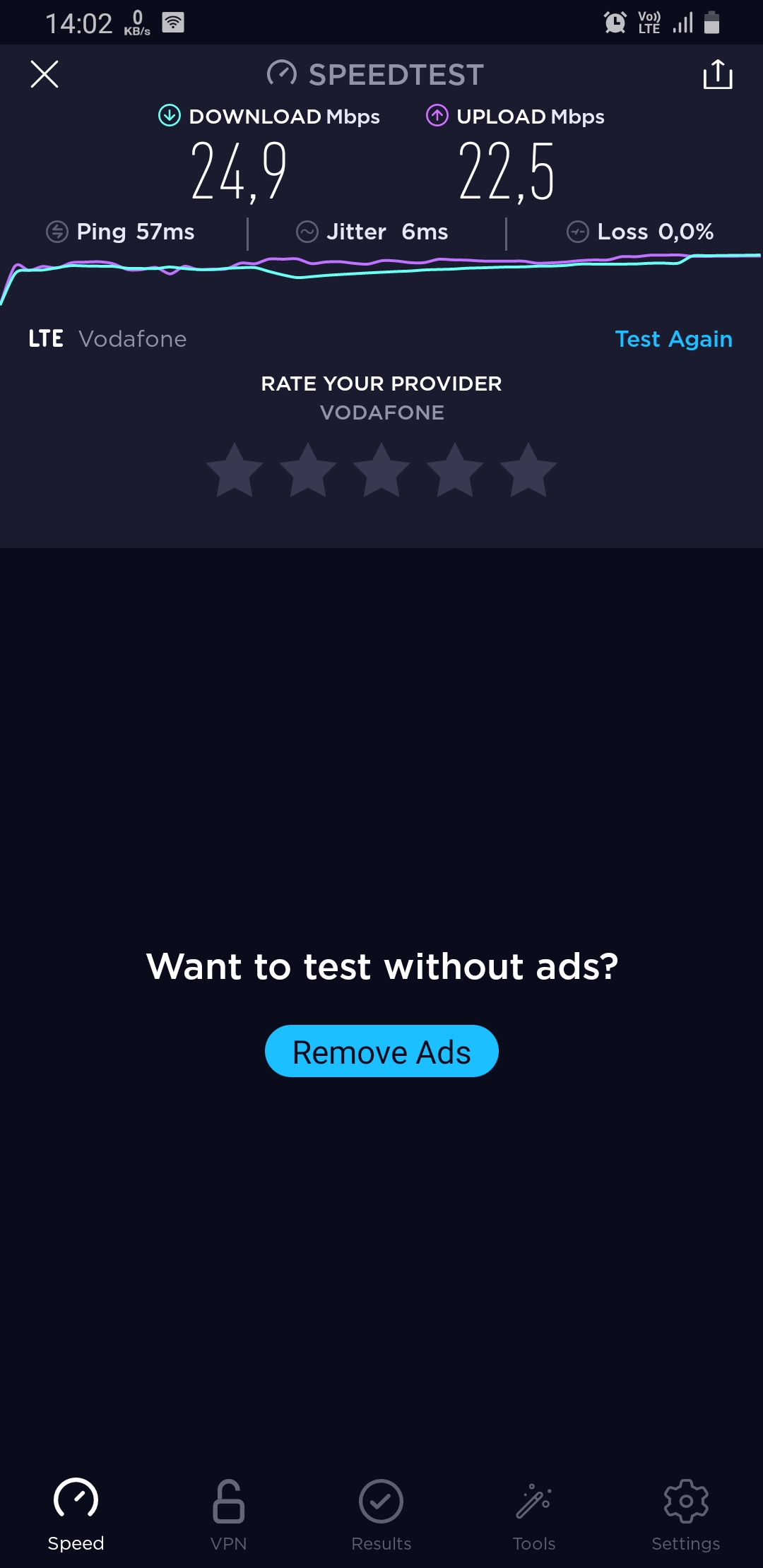Switch to the VPN tab
The height and width of the screenshot is (1568, 763).
[229, 1514]
